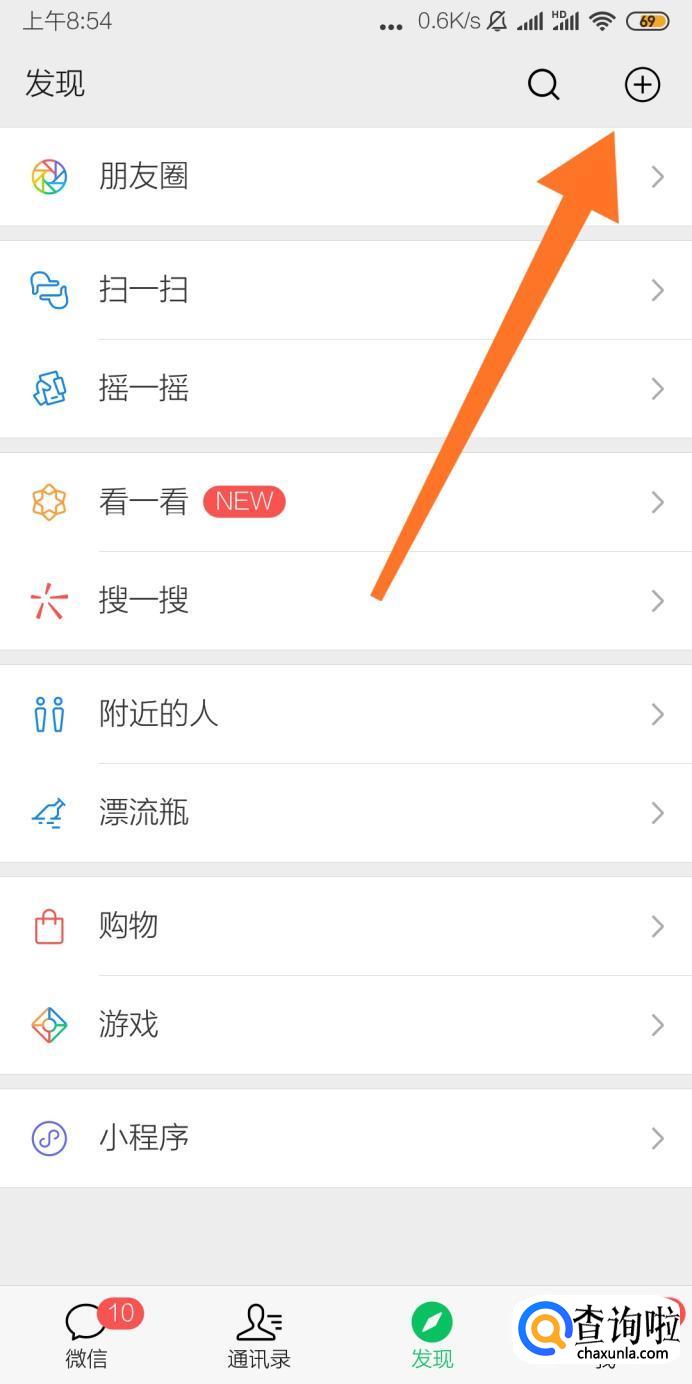
Task: Open 游戏 games
Action: (x=346, y=1025)
